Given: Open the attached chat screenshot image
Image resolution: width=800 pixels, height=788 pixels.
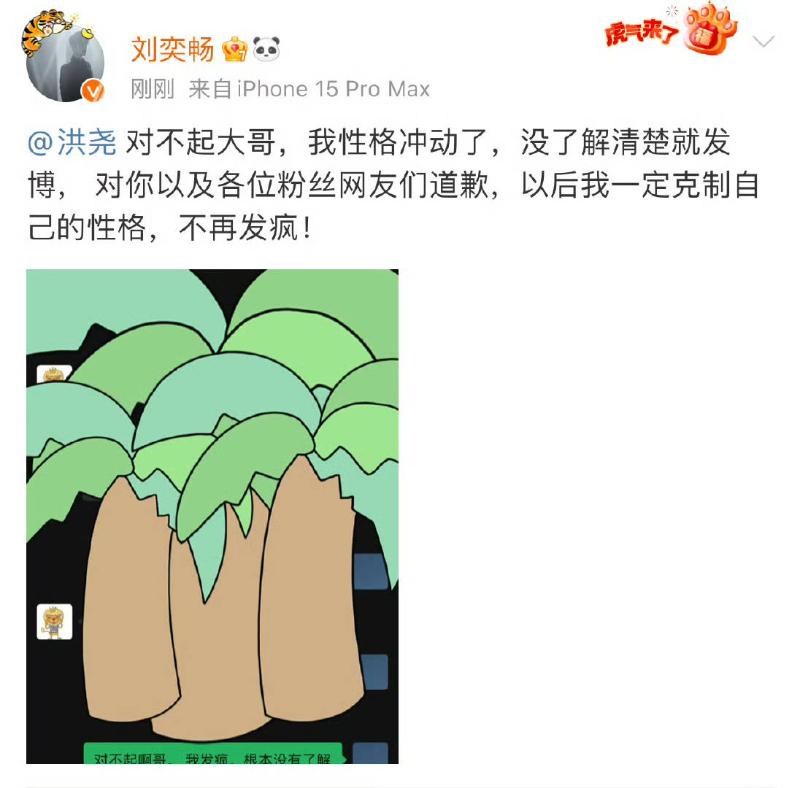Looking at the screenshot, I should point(212,515).
